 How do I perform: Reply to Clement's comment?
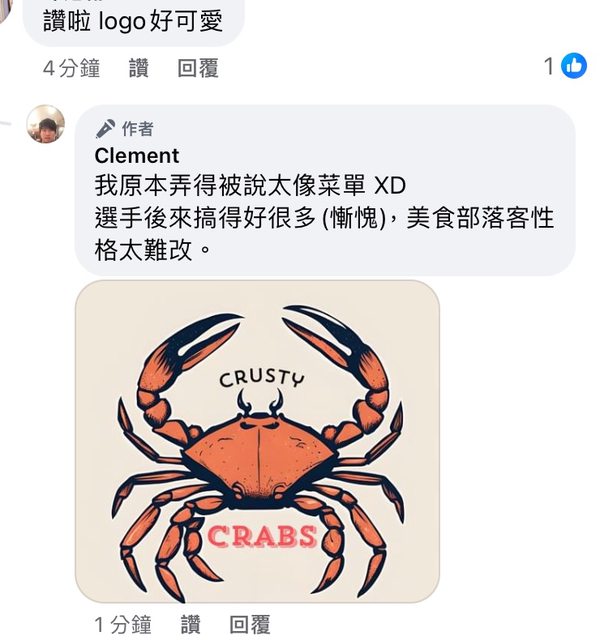(x=250, y=625)
